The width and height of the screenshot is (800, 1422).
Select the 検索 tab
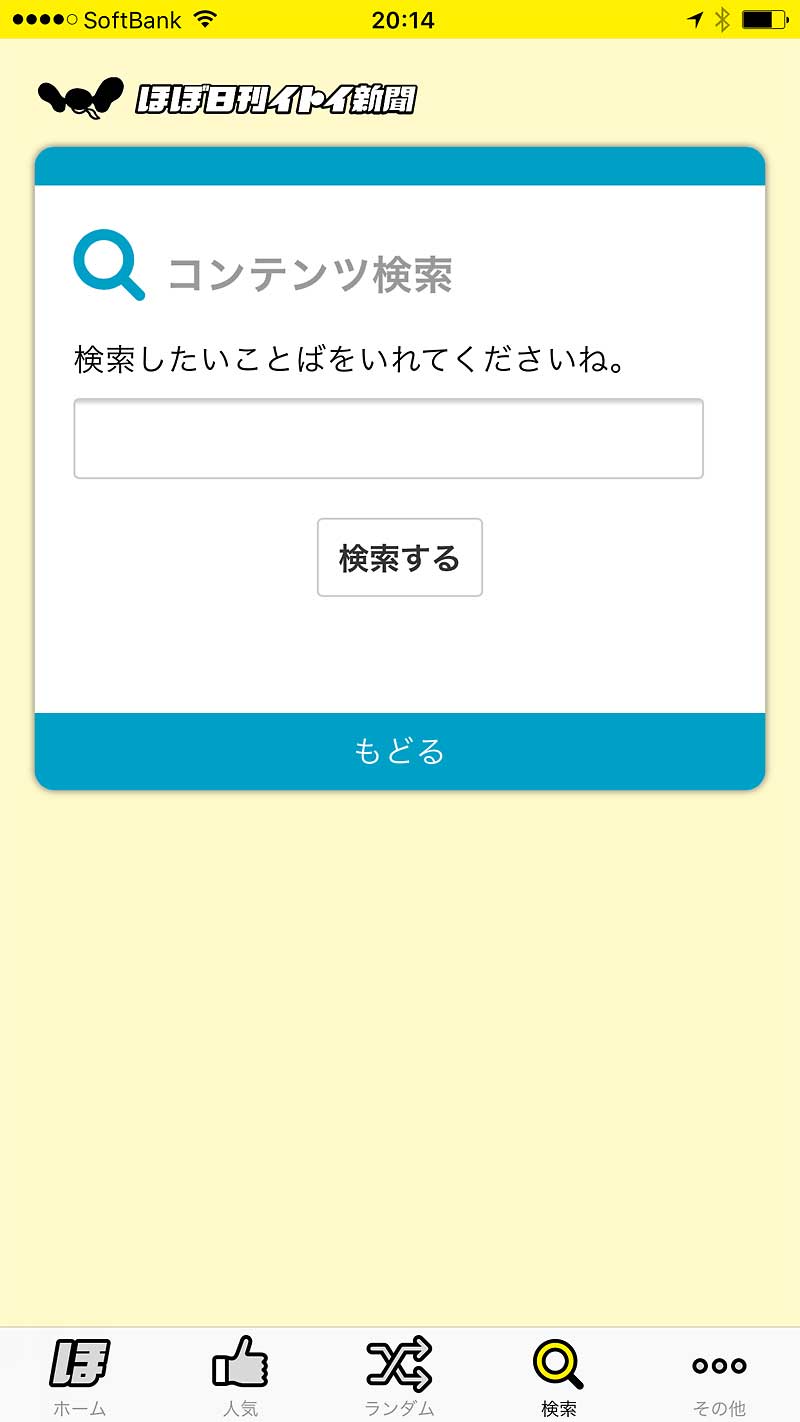(x=559, y=1376)
